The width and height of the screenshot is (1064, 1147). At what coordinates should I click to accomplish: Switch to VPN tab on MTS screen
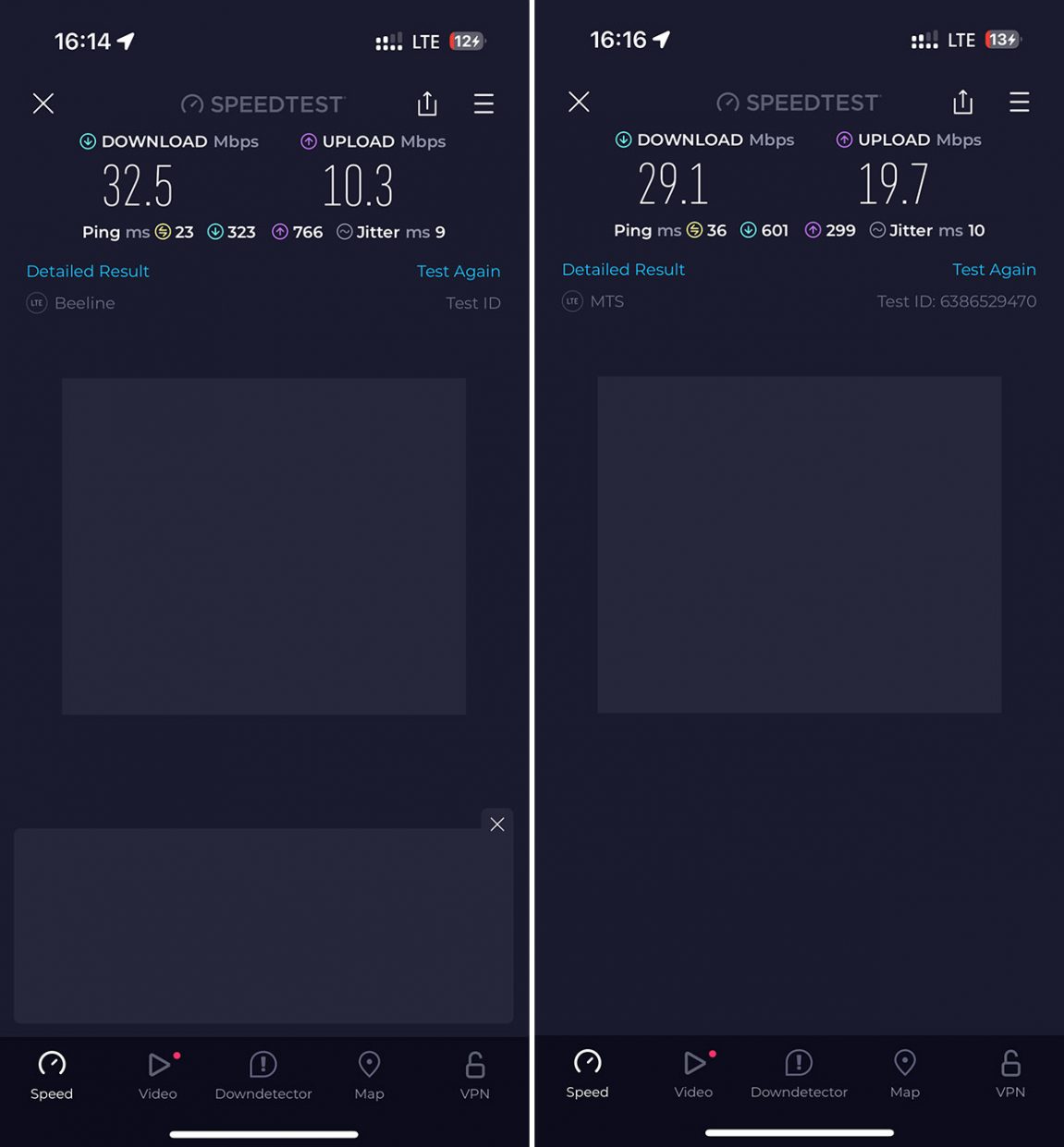[1010, 1074]
